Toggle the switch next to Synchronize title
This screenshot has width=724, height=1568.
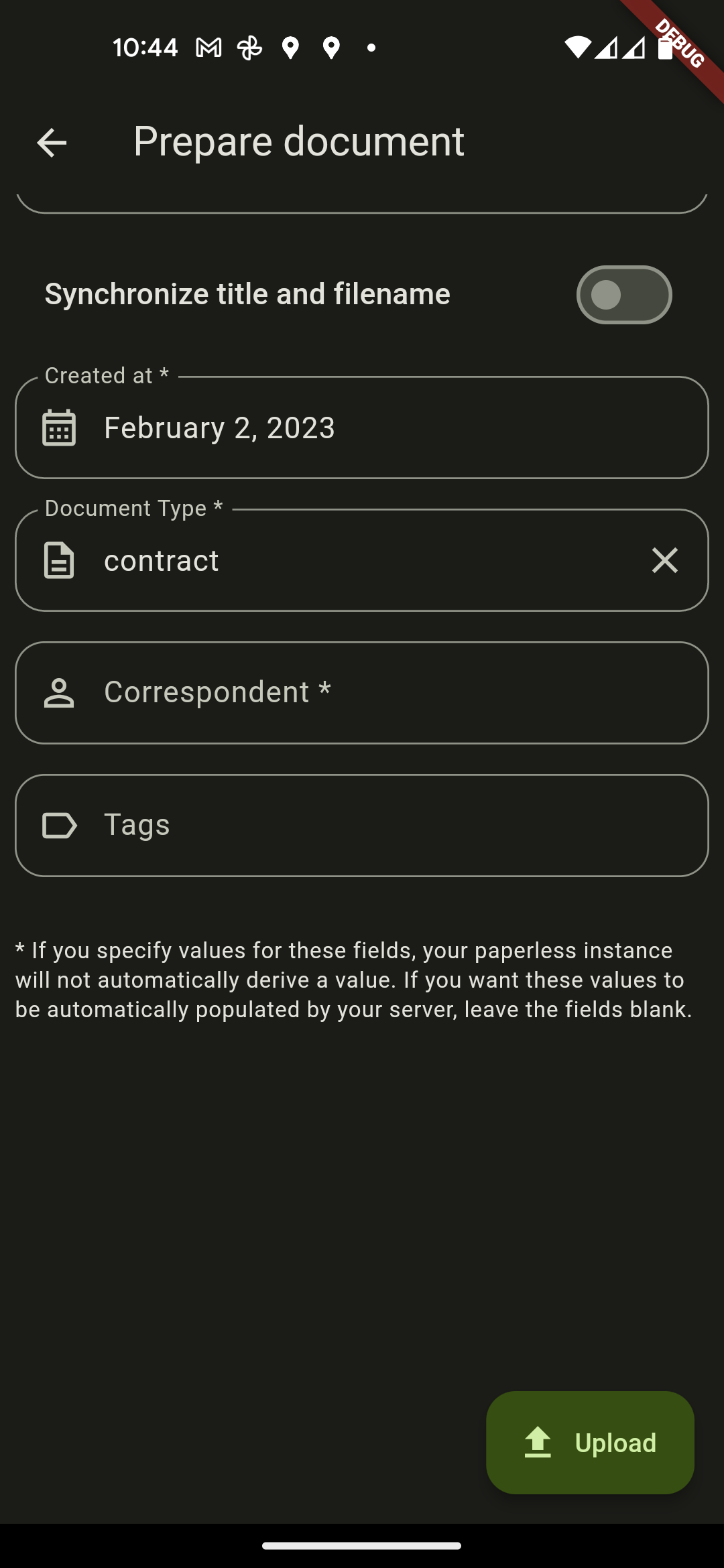point(623,294)
